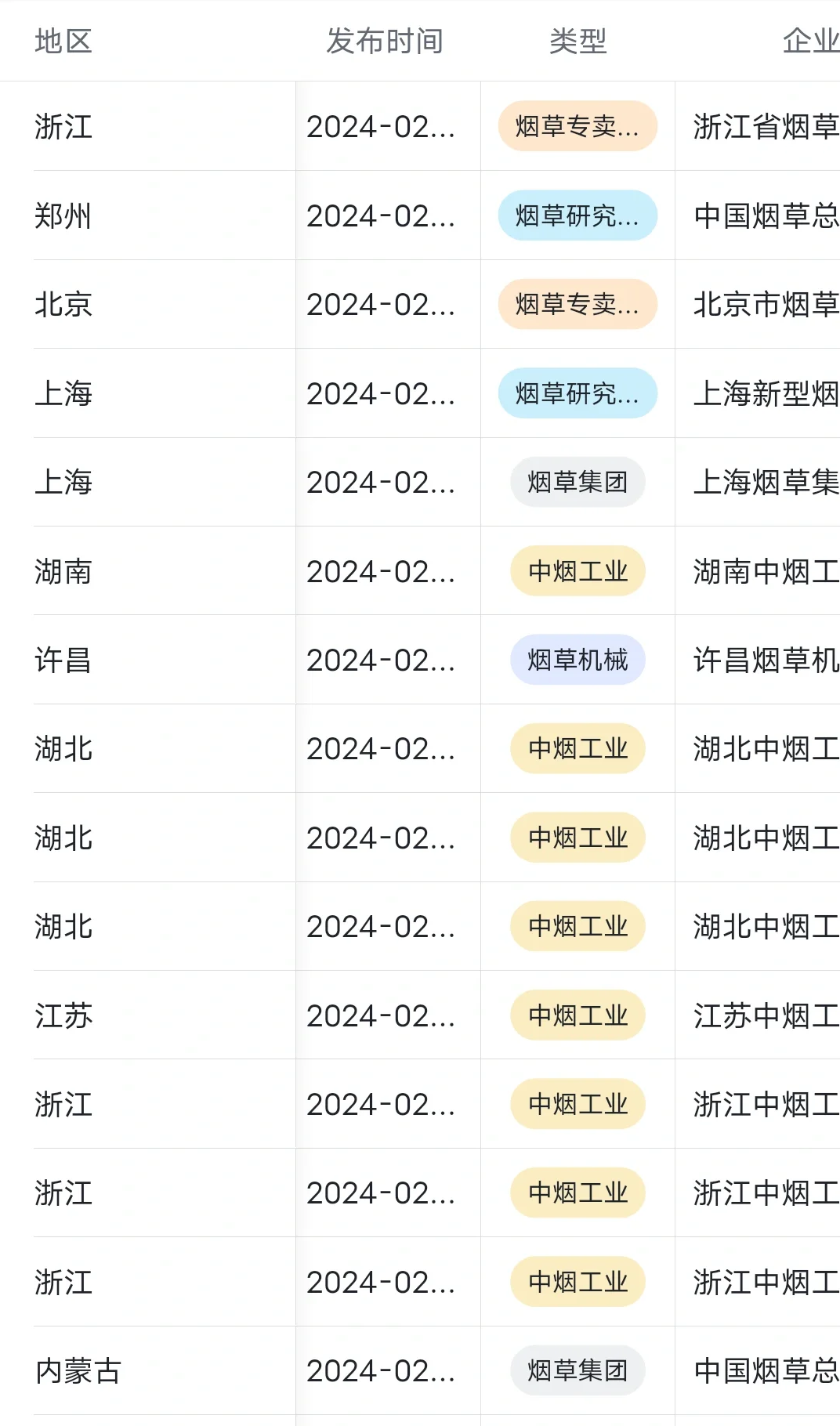Open the 上海新型烟 row
This screenshot has width=840, height=1426.
tap(765, 394)
